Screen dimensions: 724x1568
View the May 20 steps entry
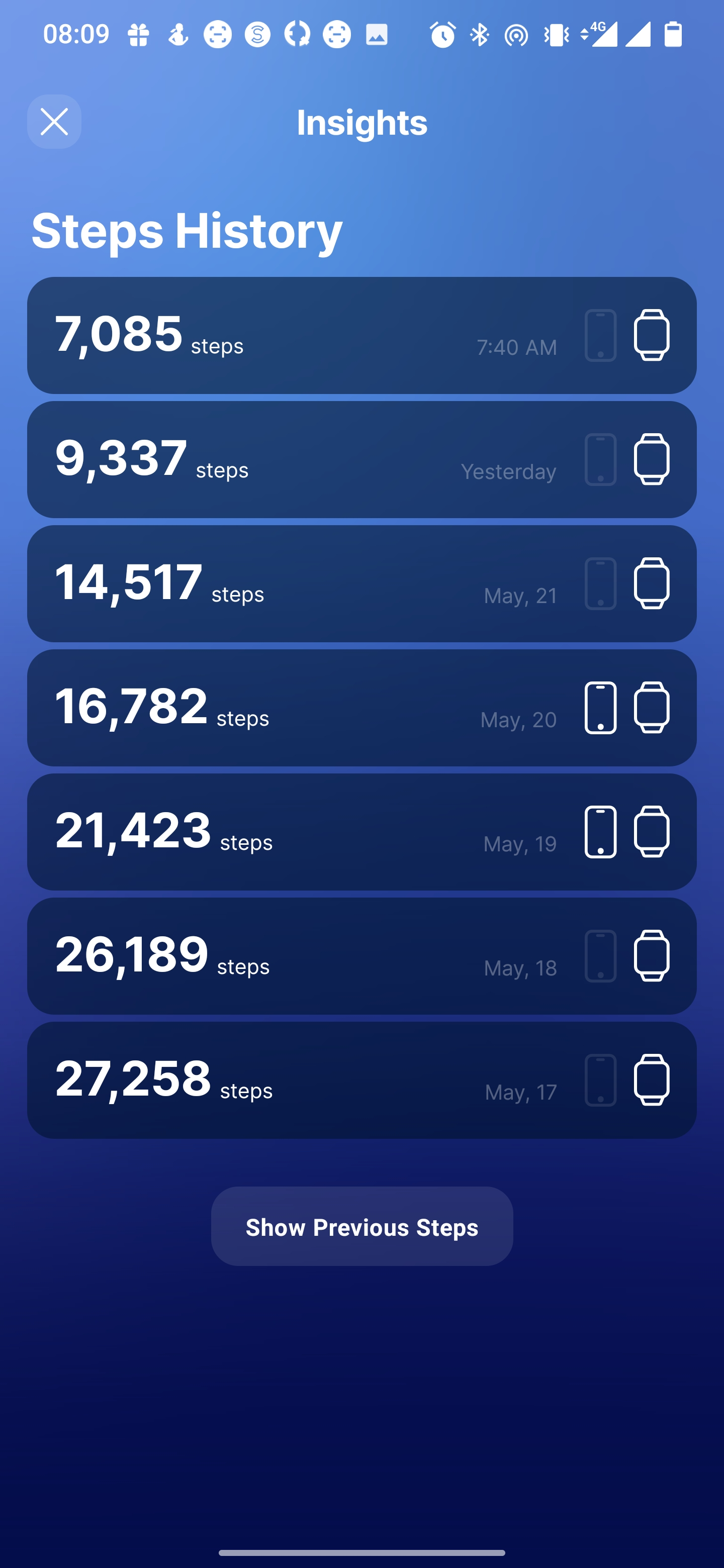(x=361, y=708)
